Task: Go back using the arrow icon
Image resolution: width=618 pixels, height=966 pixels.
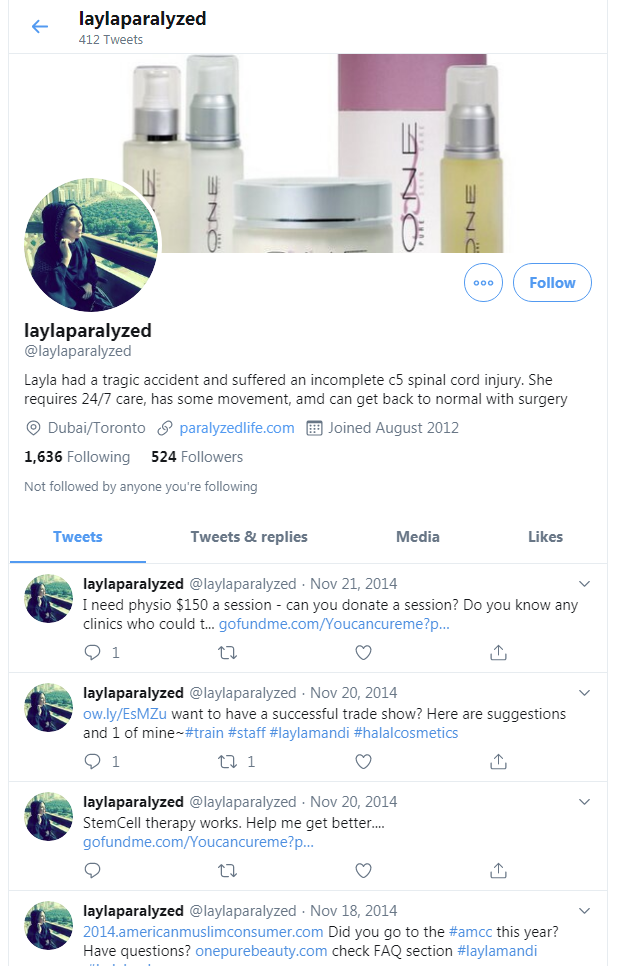Action: (x=40, y=27)
